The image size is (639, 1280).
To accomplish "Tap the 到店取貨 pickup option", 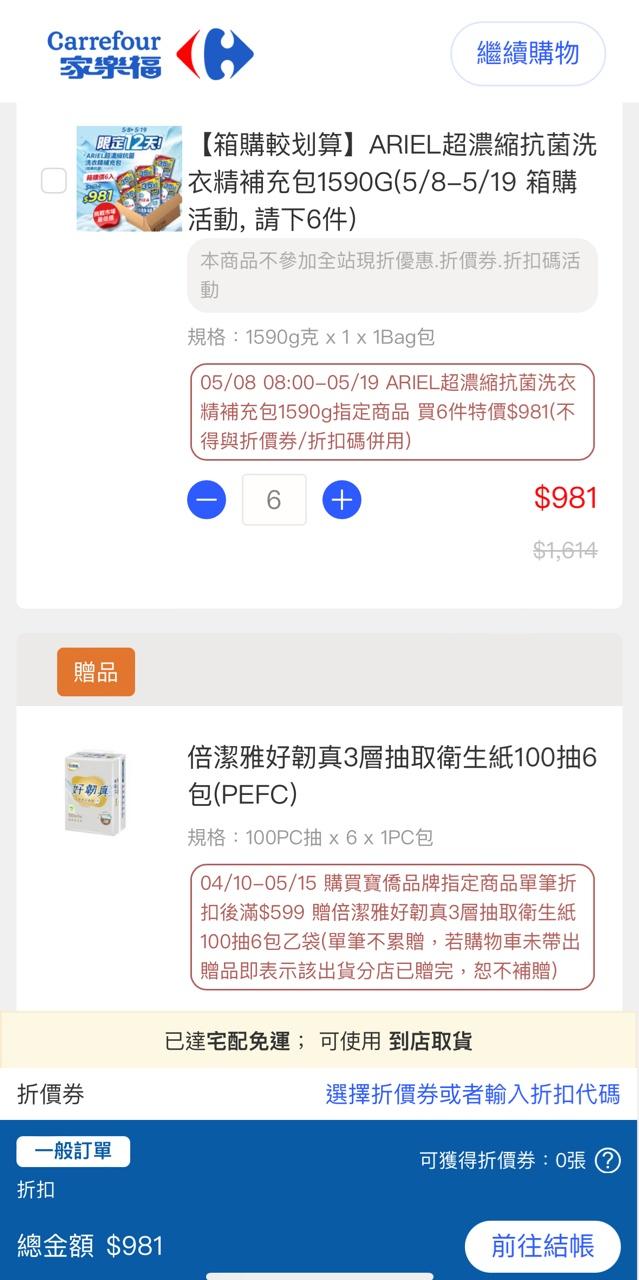I will click(430, 1041).
